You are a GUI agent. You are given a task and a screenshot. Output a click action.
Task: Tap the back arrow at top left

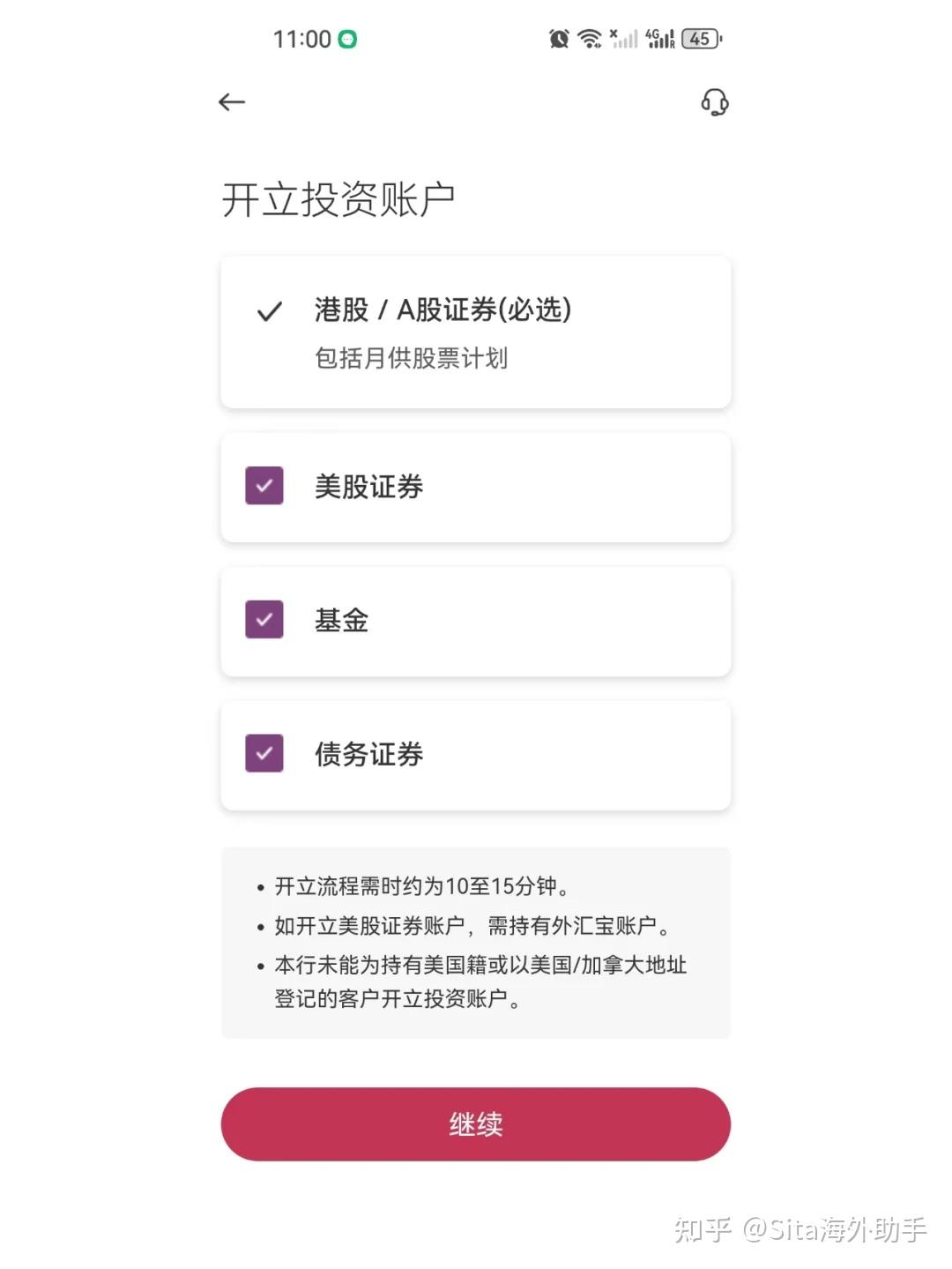(x=231, y=102)
